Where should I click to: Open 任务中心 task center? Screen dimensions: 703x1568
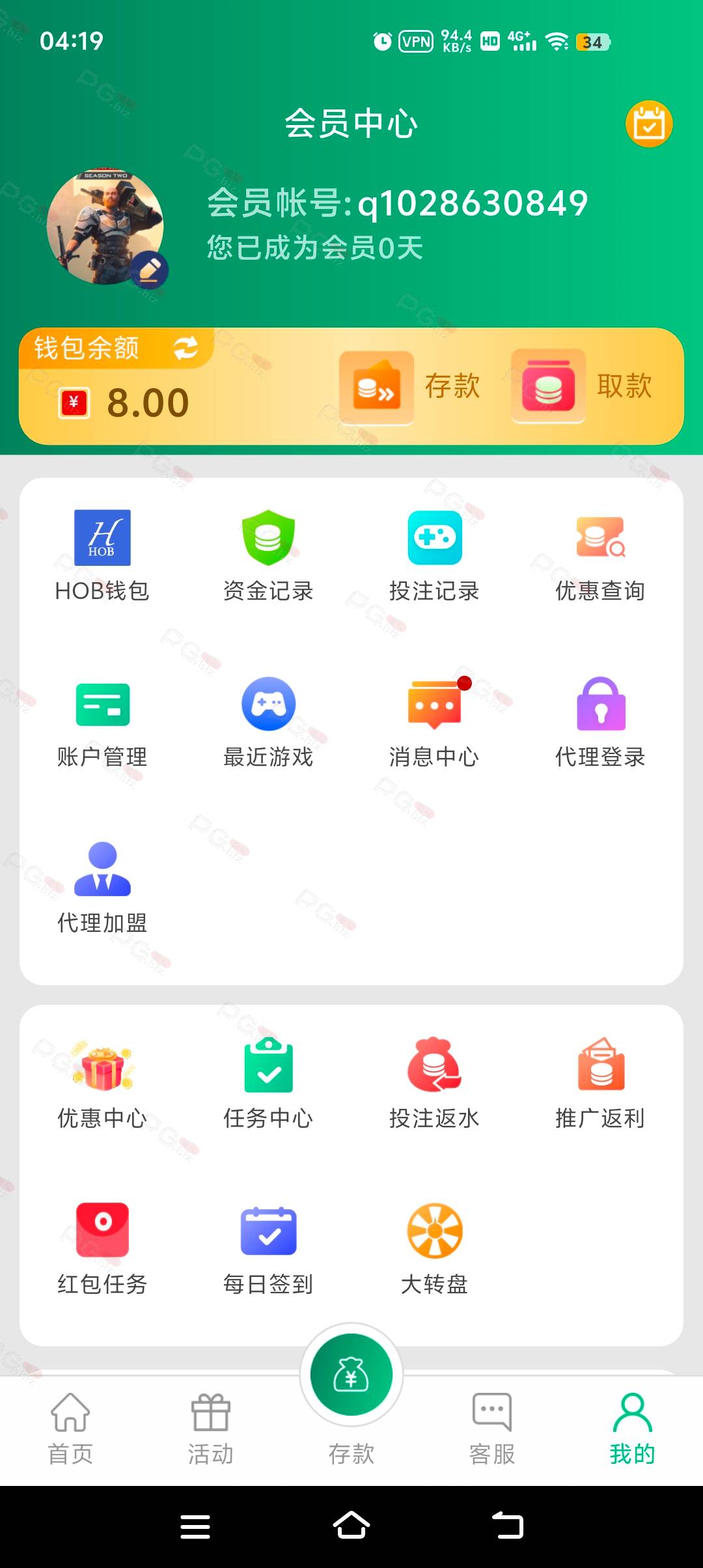click(x=268, y=1082)
